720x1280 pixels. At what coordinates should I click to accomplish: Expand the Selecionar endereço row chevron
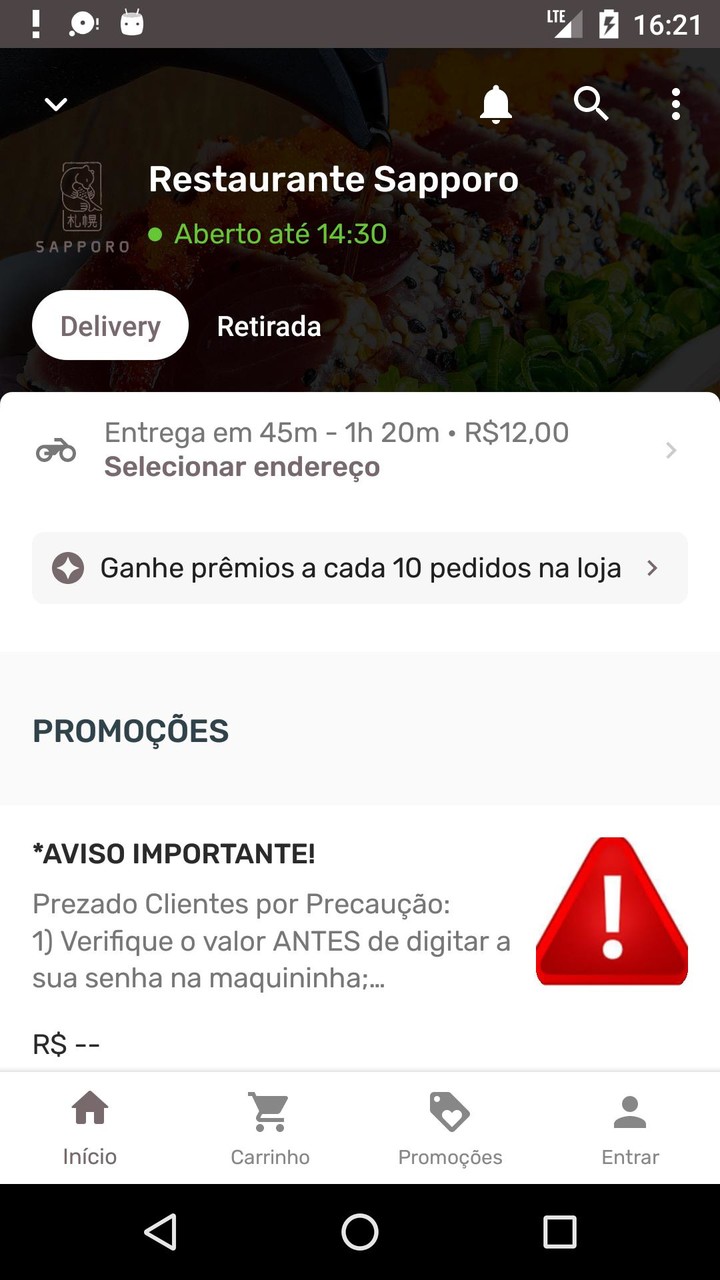coord(670,450)
